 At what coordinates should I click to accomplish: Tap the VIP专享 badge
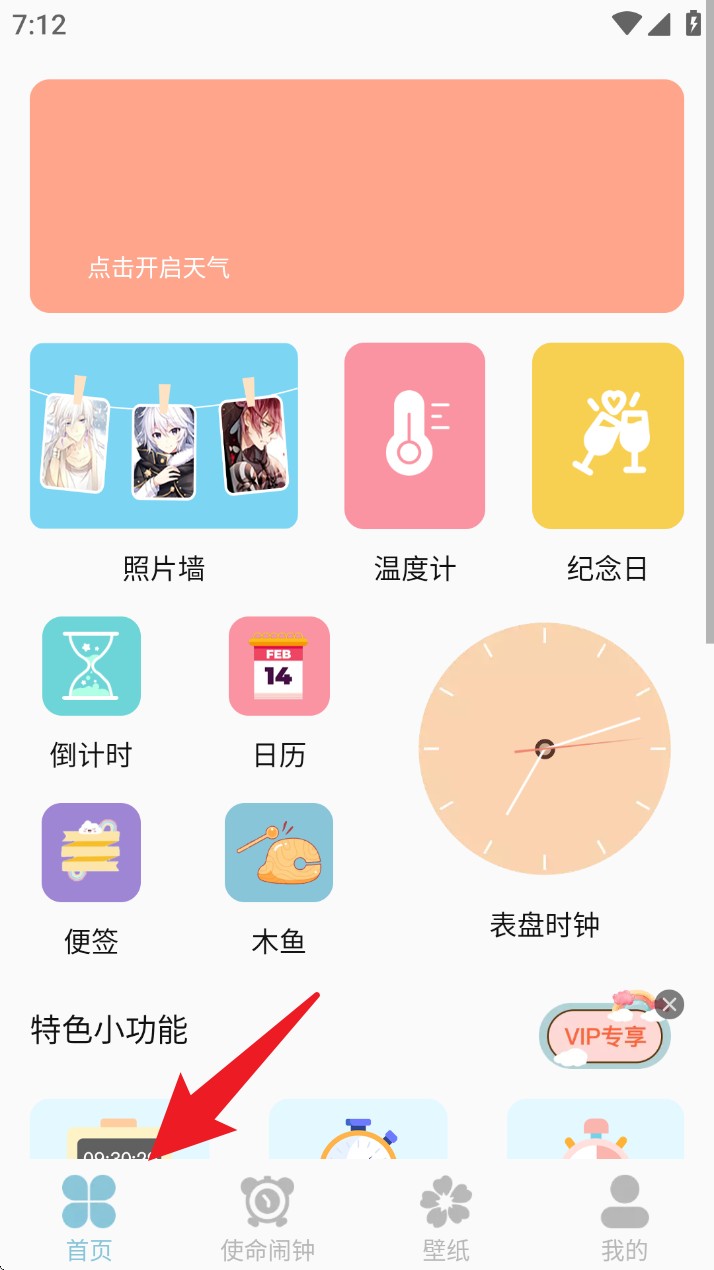(603, 1036)
